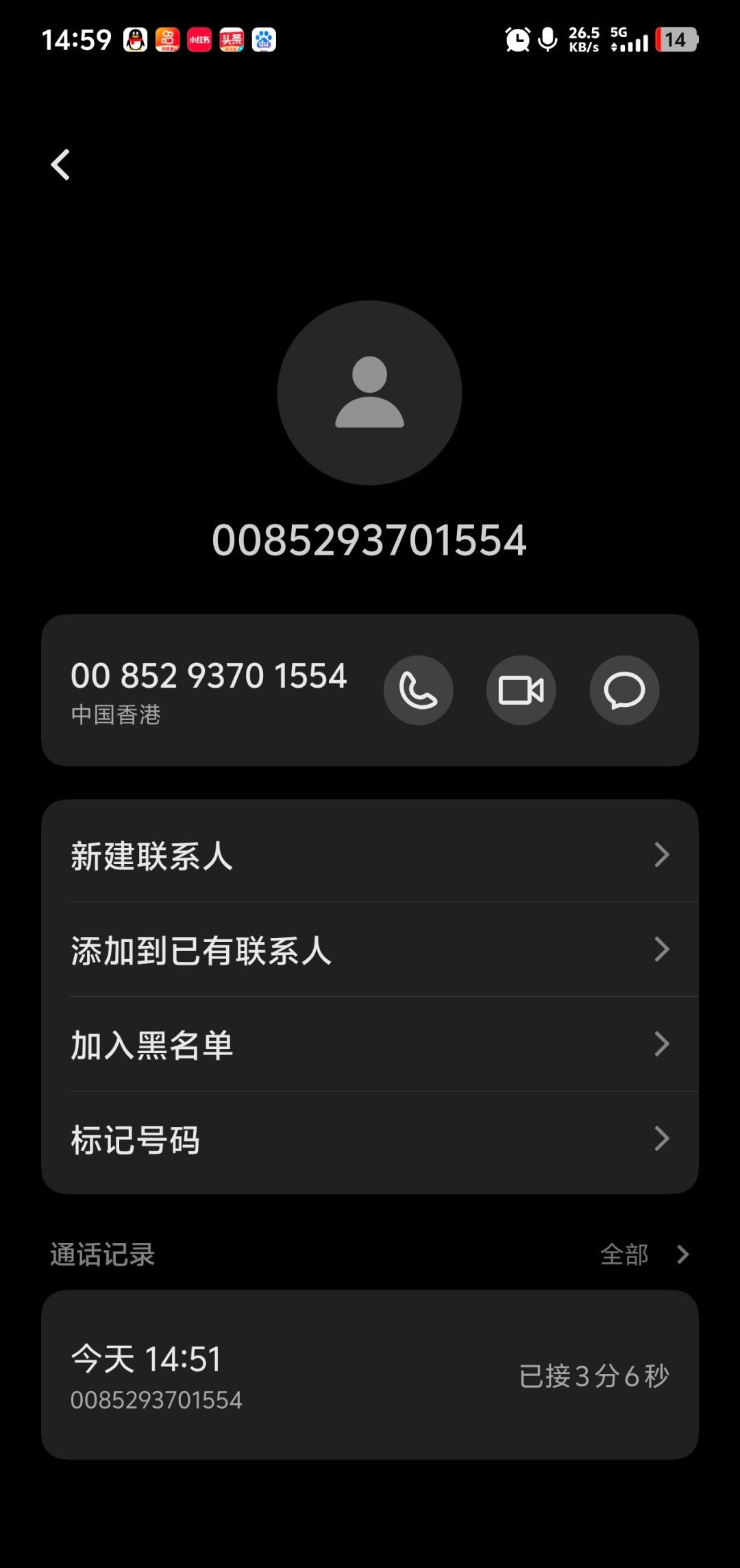This screenshot has width=740, height=1568.
Task: Send a text message to this number
Action: pos(624,690)
